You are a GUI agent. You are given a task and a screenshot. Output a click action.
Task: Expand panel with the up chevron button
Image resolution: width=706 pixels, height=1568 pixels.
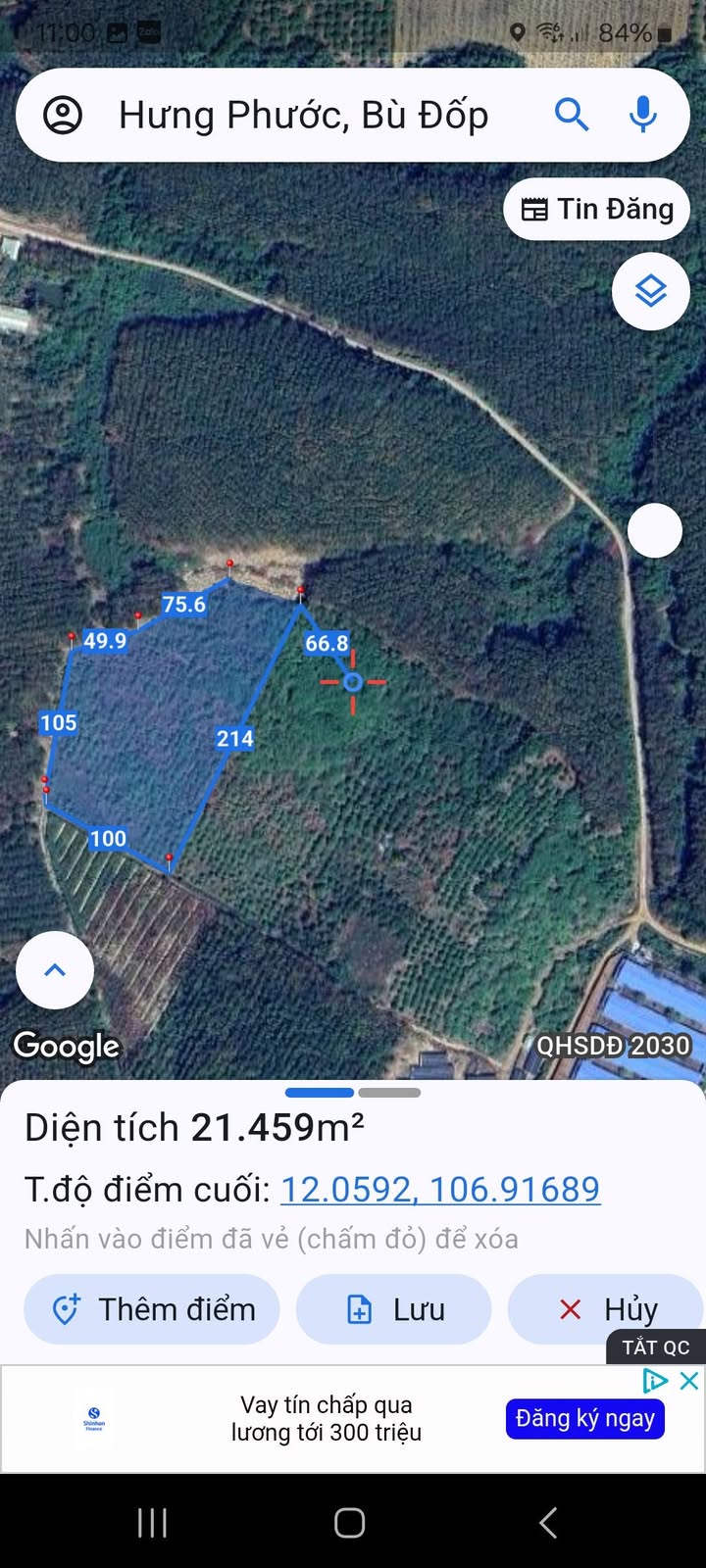pos(55,970)
